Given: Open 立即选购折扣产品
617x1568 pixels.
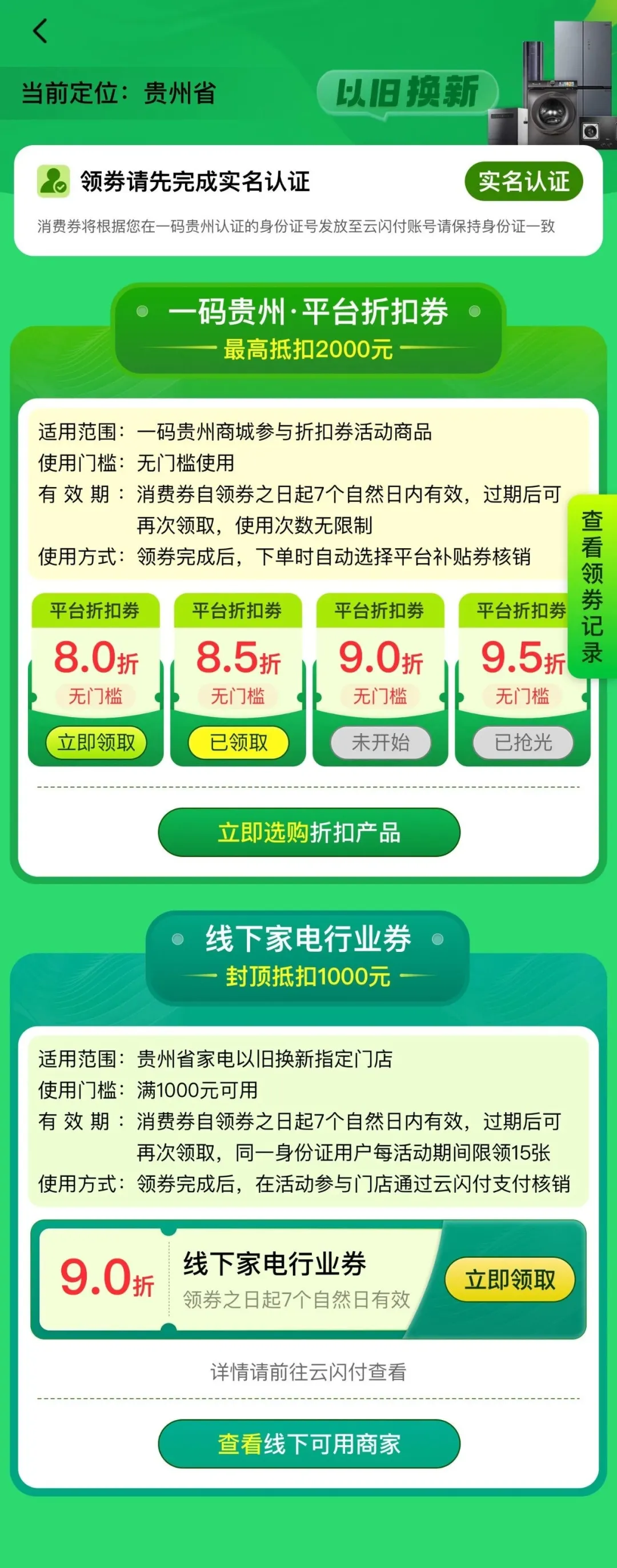Looking at the screenshot, I should pos(309,832).
